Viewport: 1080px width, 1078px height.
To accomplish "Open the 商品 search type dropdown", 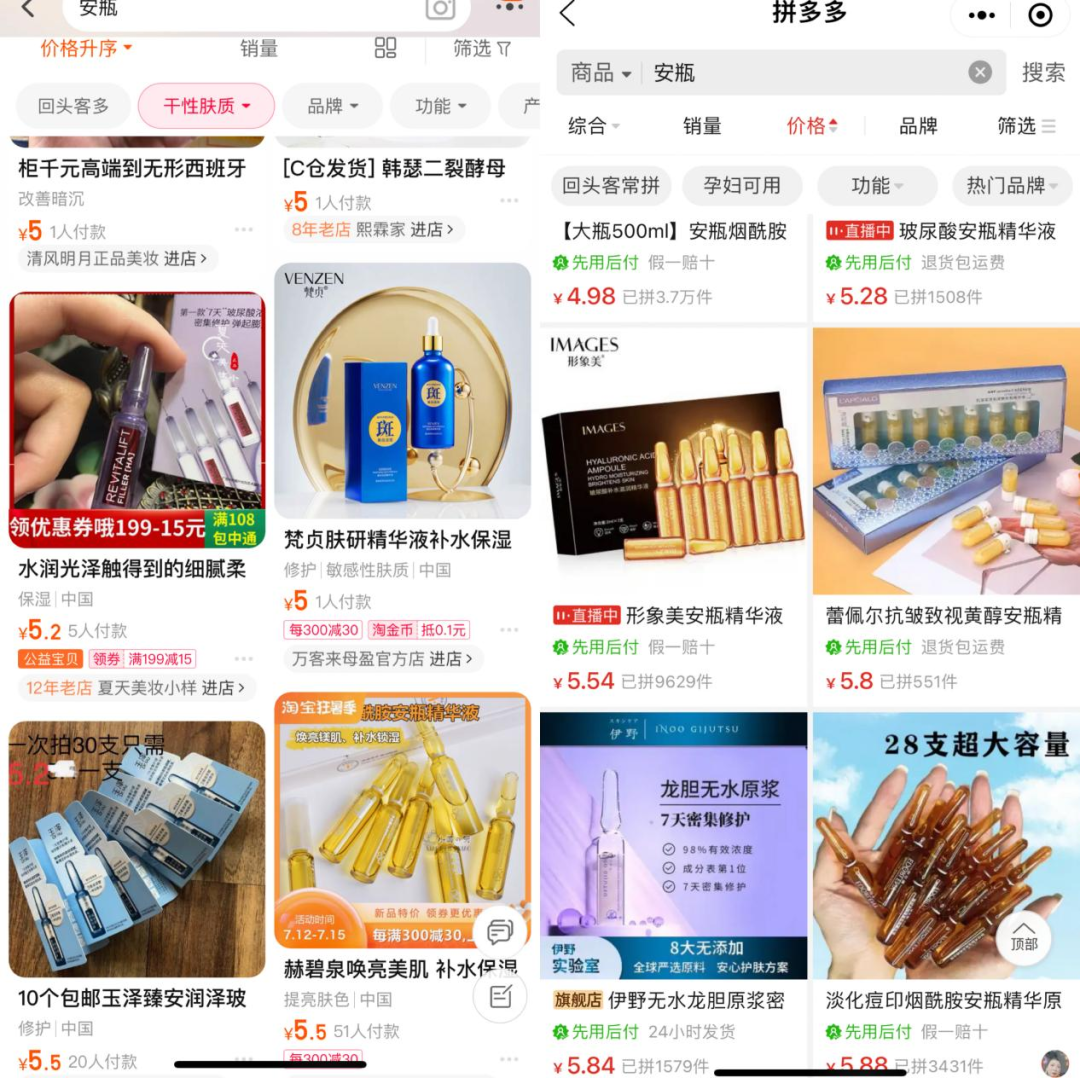I will [x=601, y=73].
